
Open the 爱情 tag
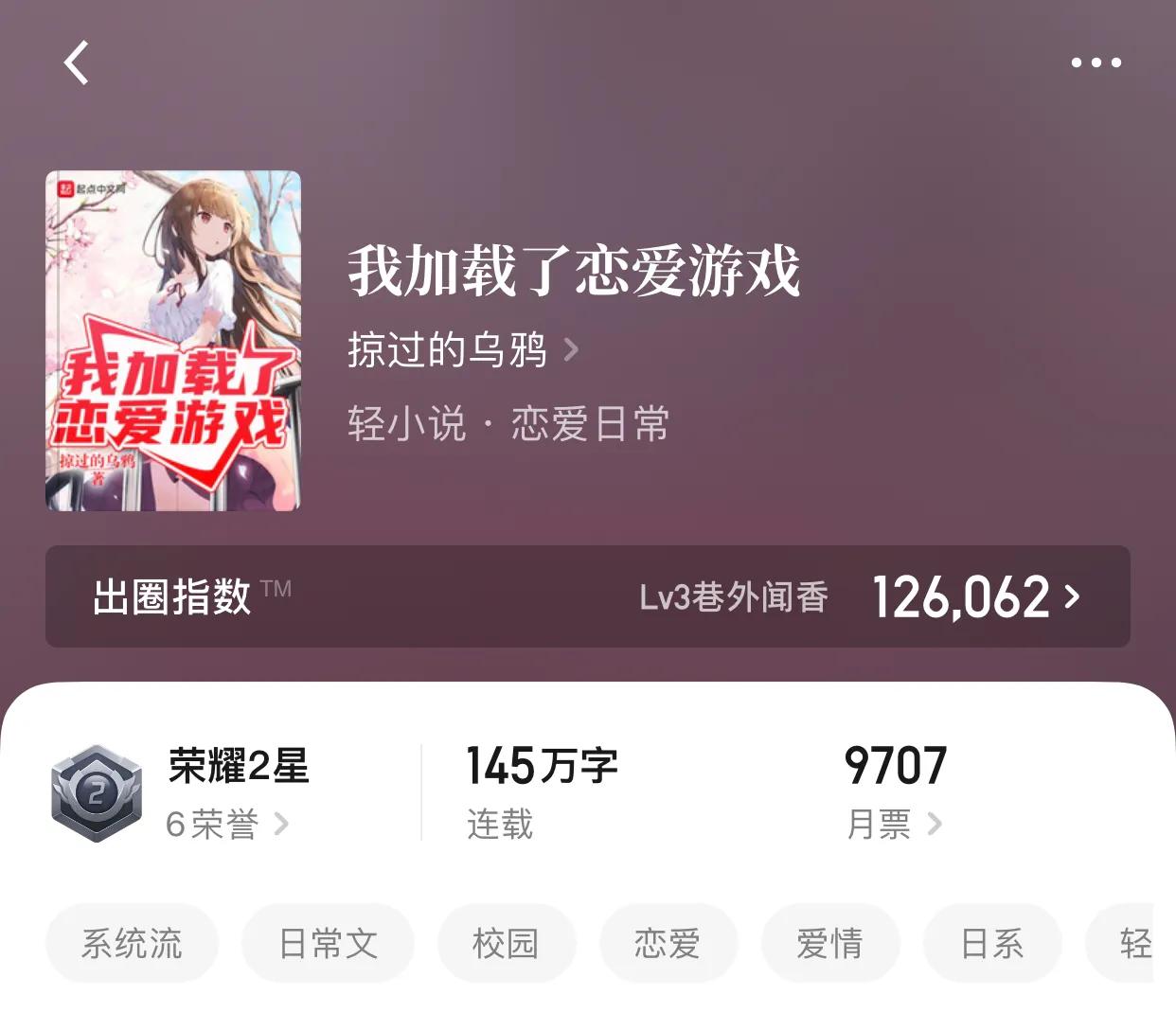[829, 943]
